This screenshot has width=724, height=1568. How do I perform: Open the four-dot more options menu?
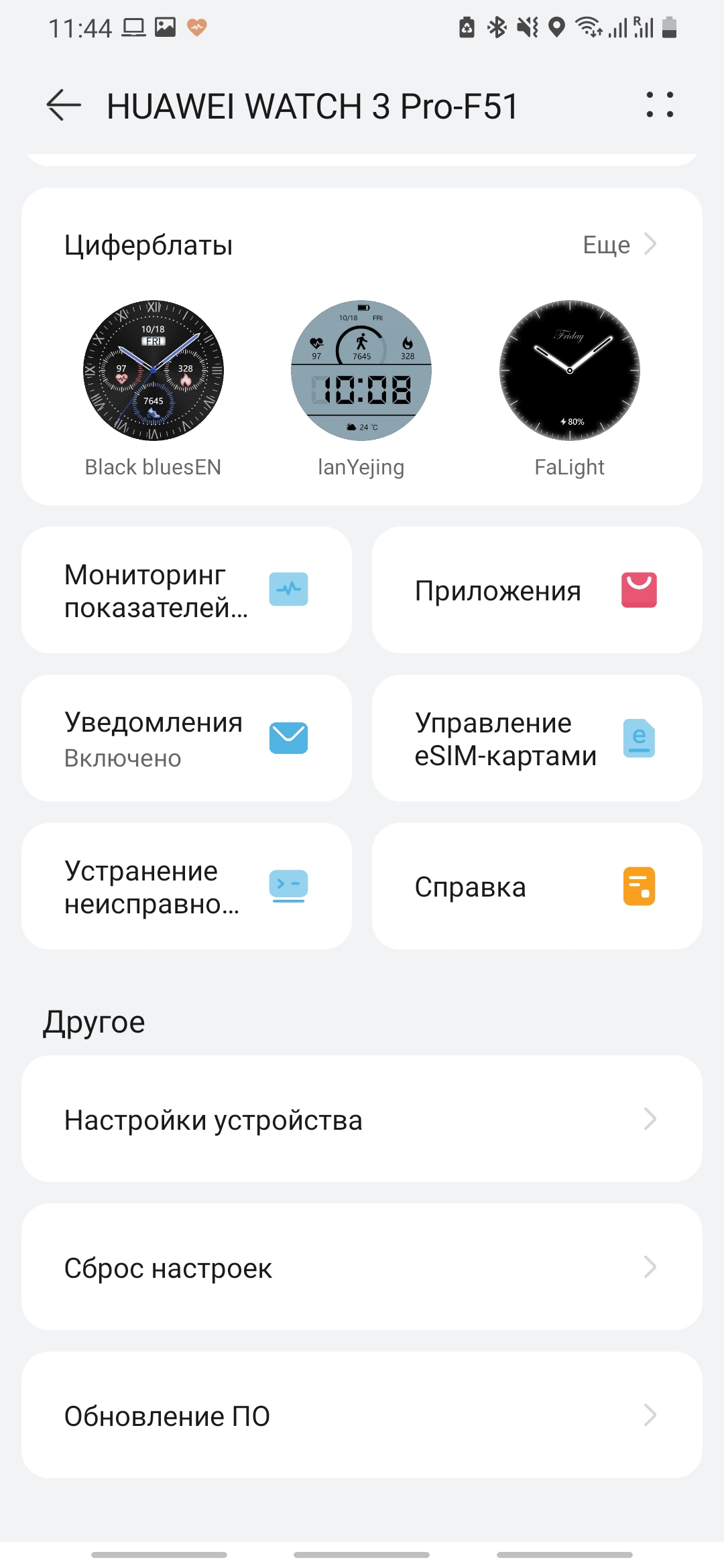[660, 105]
